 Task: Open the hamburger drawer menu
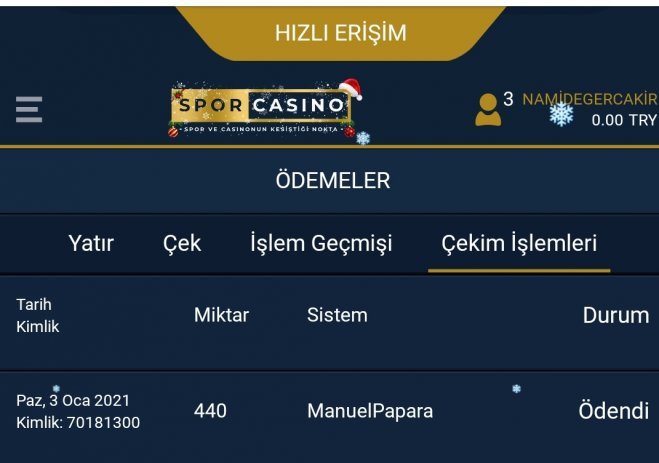coord(29,108)
